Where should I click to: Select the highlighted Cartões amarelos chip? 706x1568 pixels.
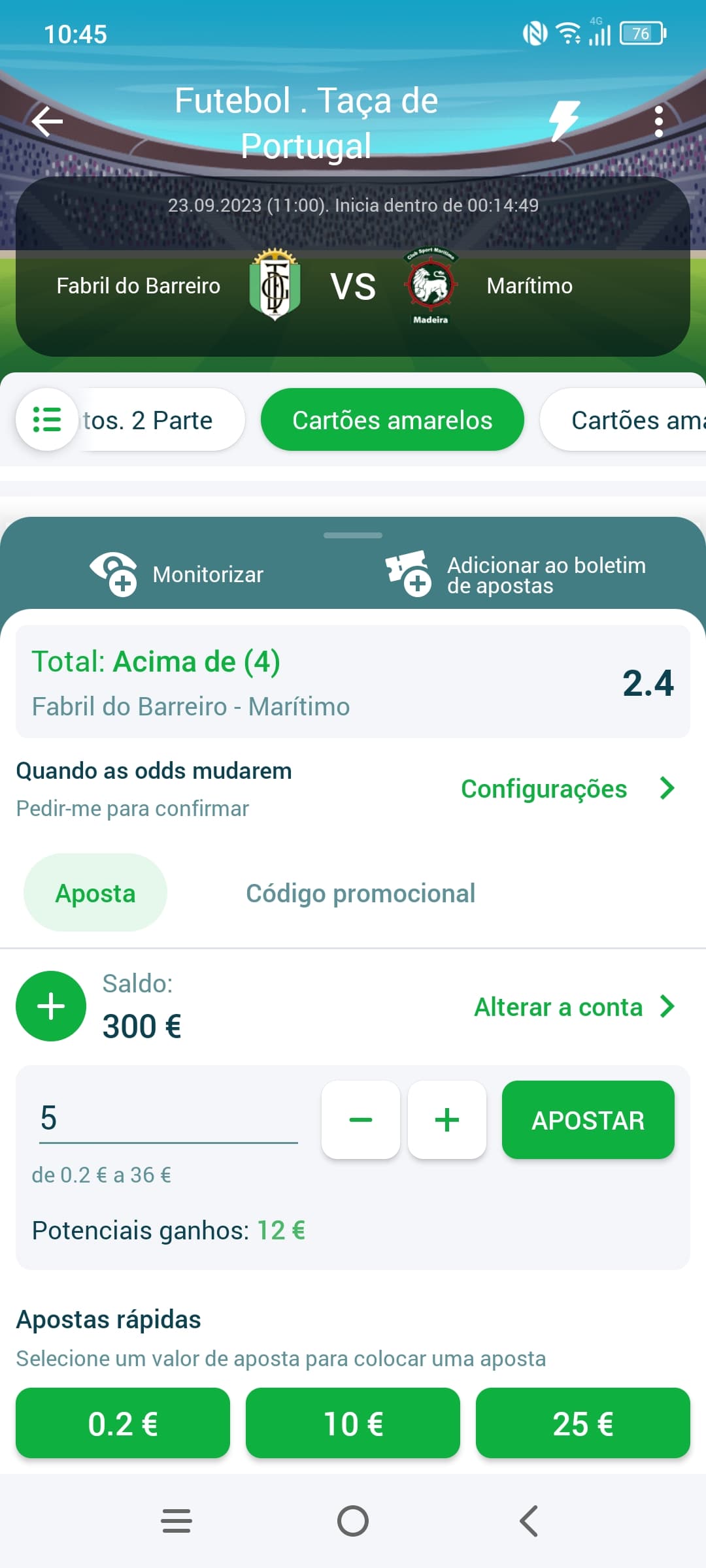pos(392,419)
